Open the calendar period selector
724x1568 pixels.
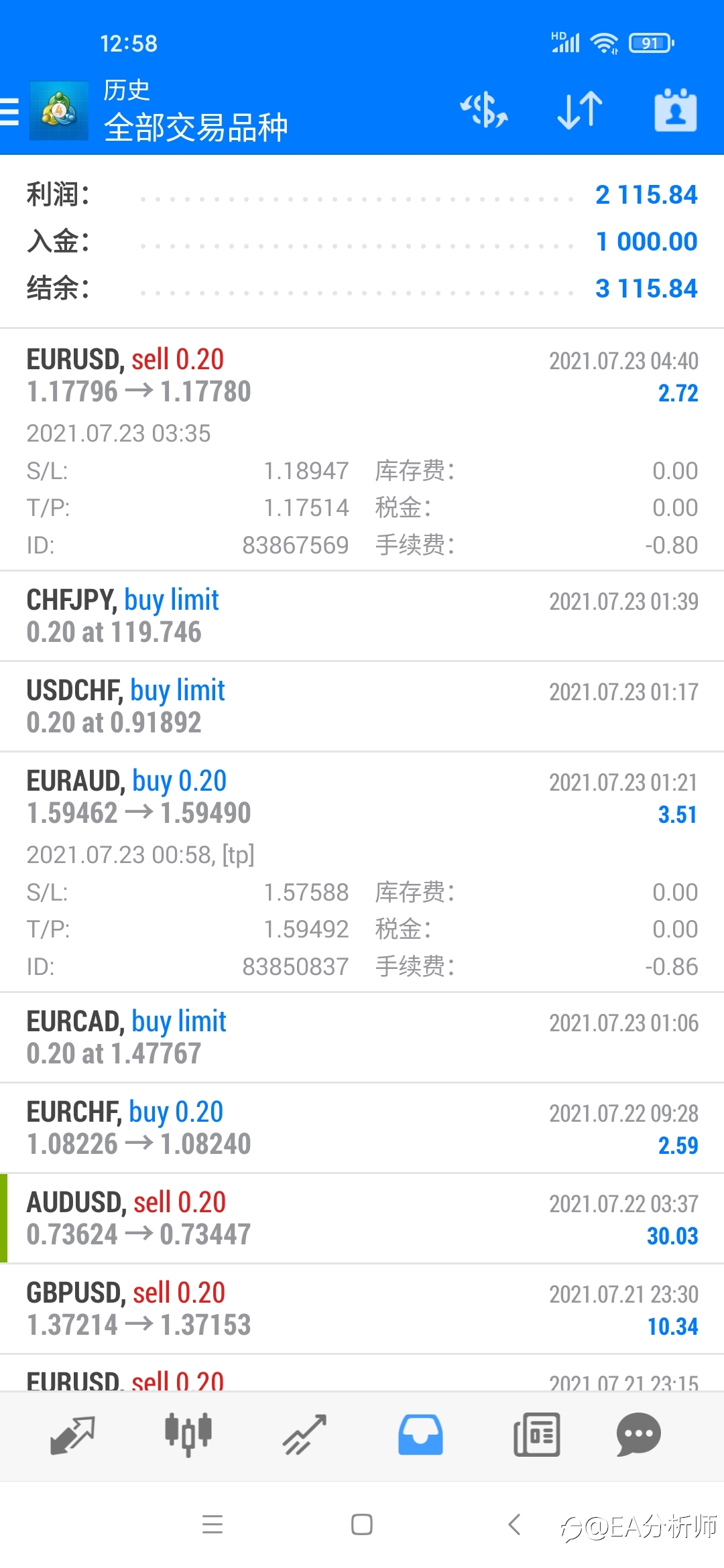[675, 110]
